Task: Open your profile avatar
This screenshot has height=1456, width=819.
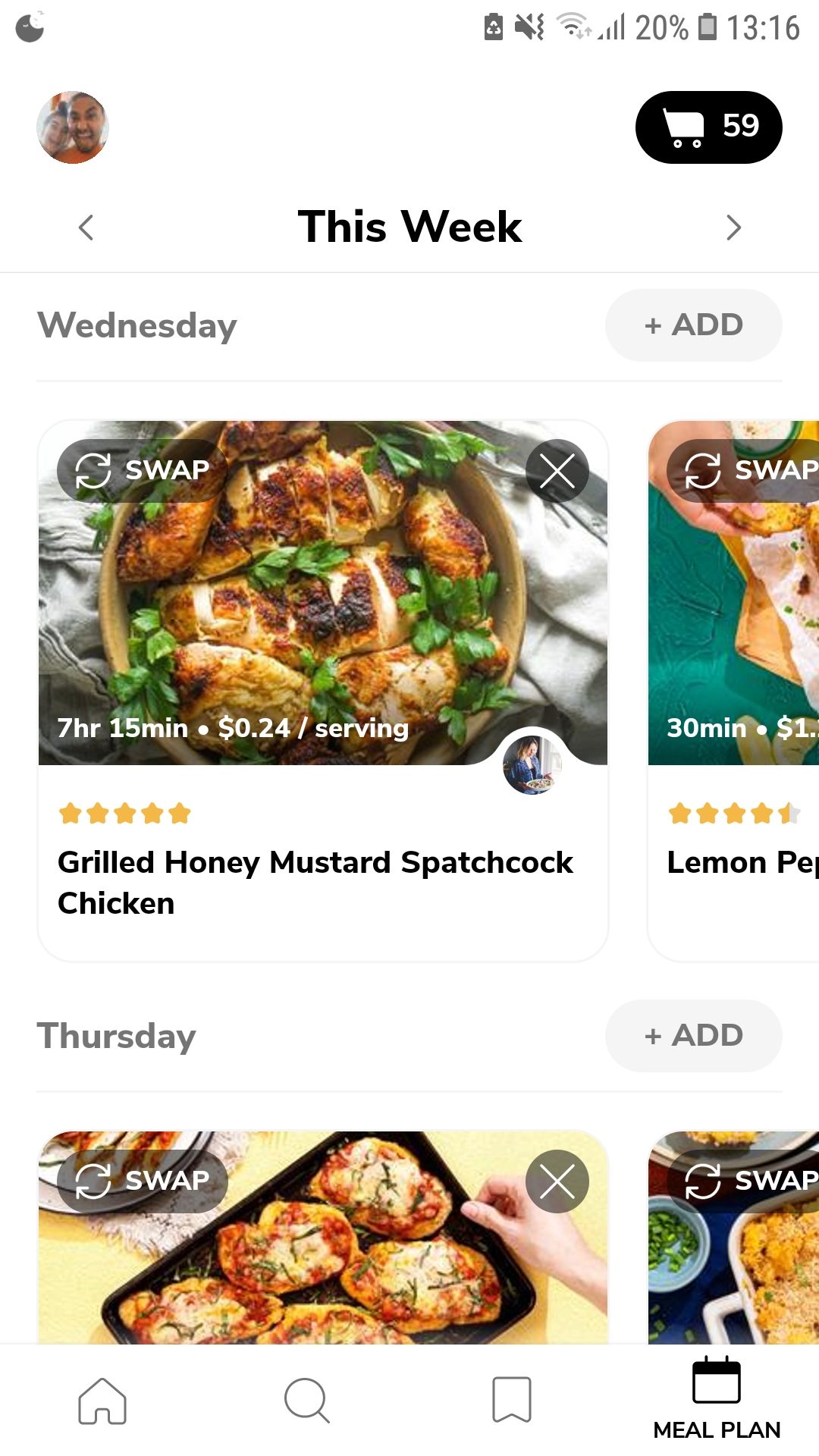Action: pyautogui.click(x=72, y=127)
